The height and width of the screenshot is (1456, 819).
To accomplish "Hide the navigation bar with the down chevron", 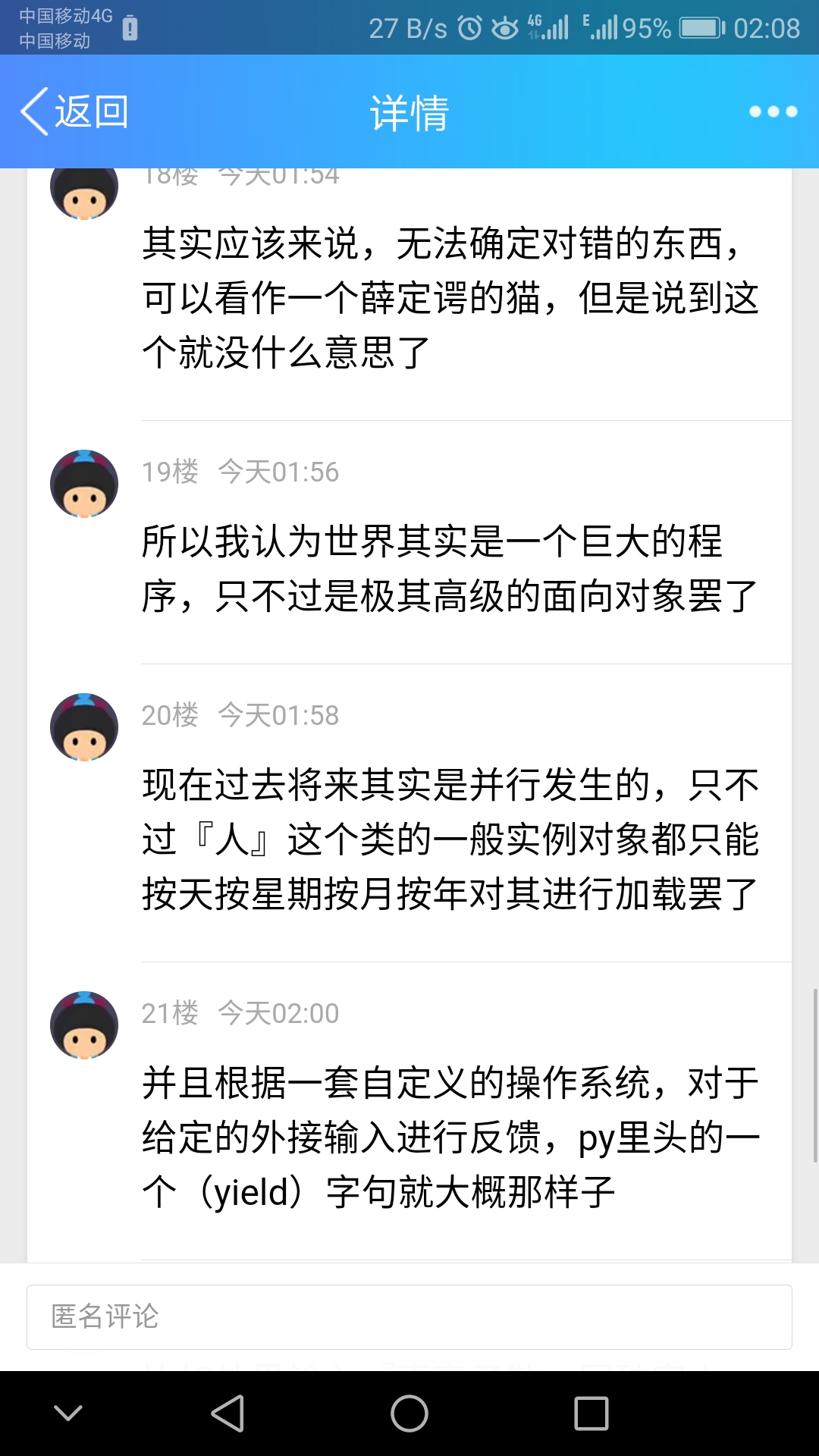I will coord(68,1414).
